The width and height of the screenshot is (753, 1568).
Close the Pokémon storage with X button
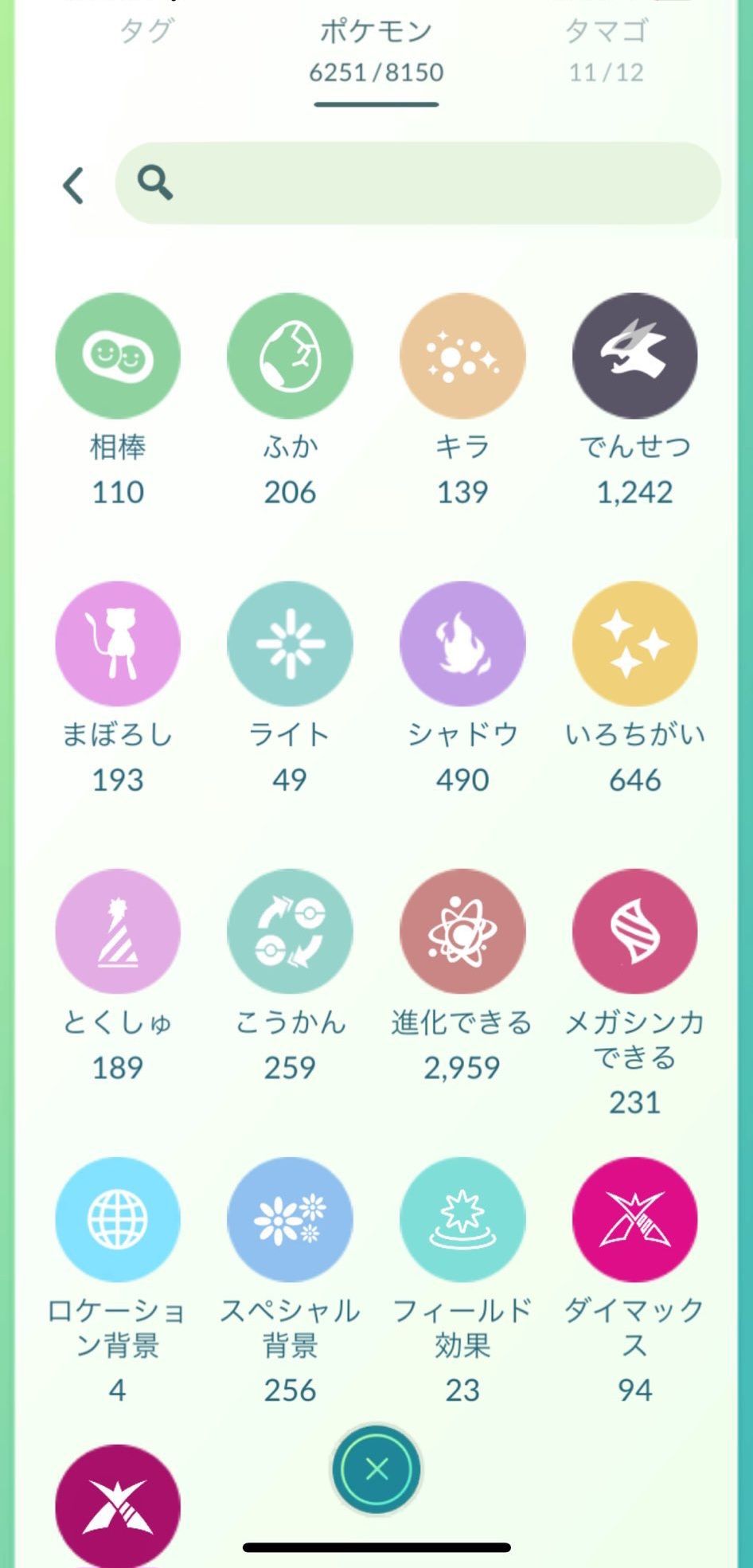pyautogui.click(x=376, y=1468)
